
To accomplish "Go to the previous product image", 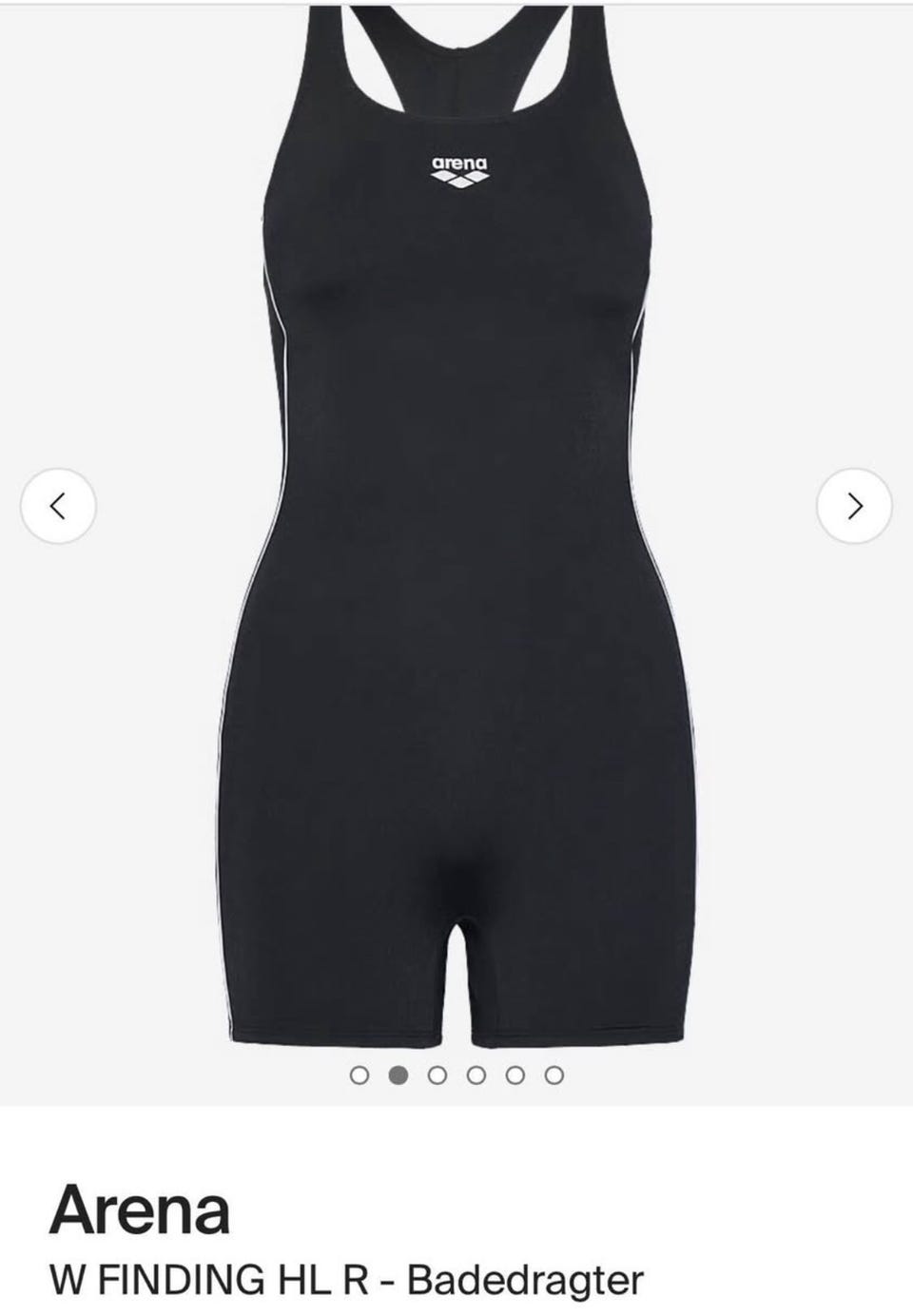I will [58, 506].
